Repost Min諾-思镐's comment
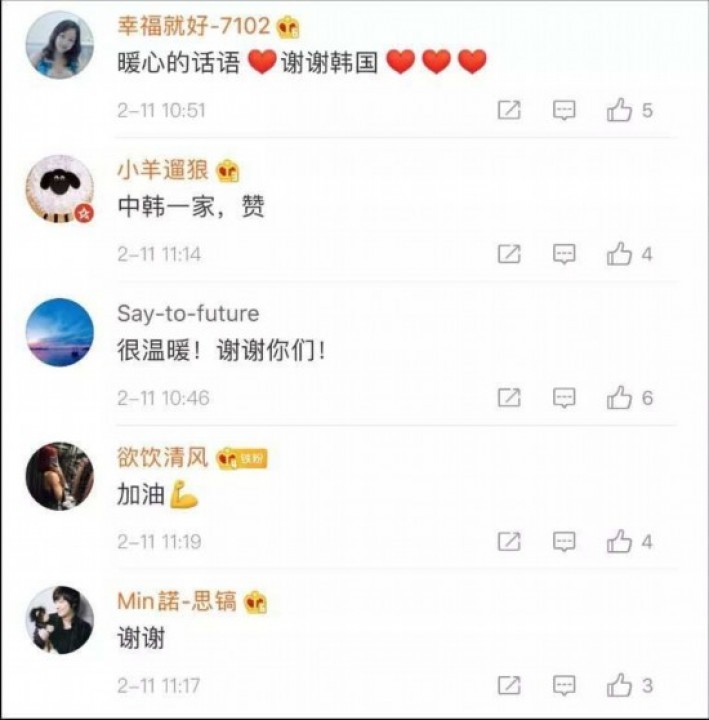The image size is (709, 720). (509, 686)
